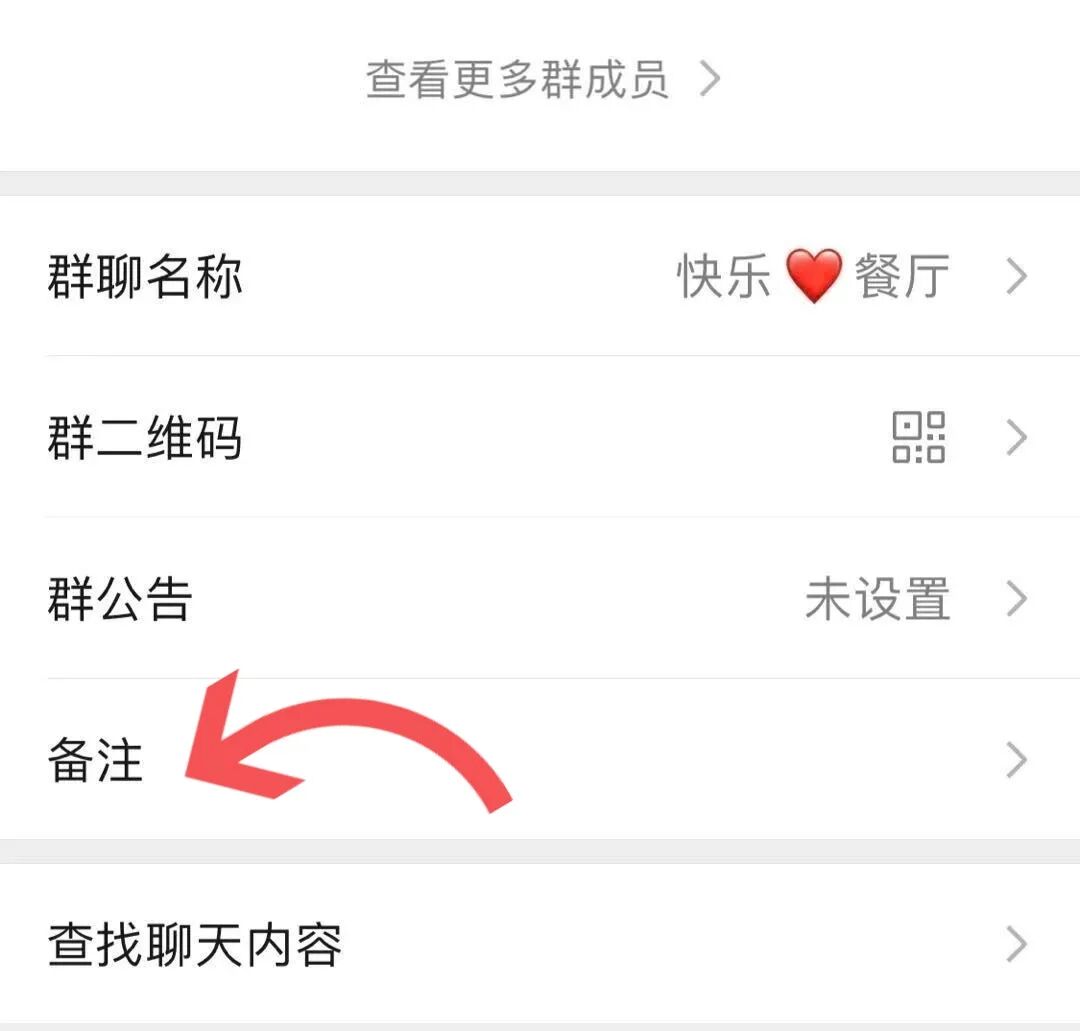Open 查看更多群成员 to view more members
The image size is (1080, 1031).
point(541,80)
